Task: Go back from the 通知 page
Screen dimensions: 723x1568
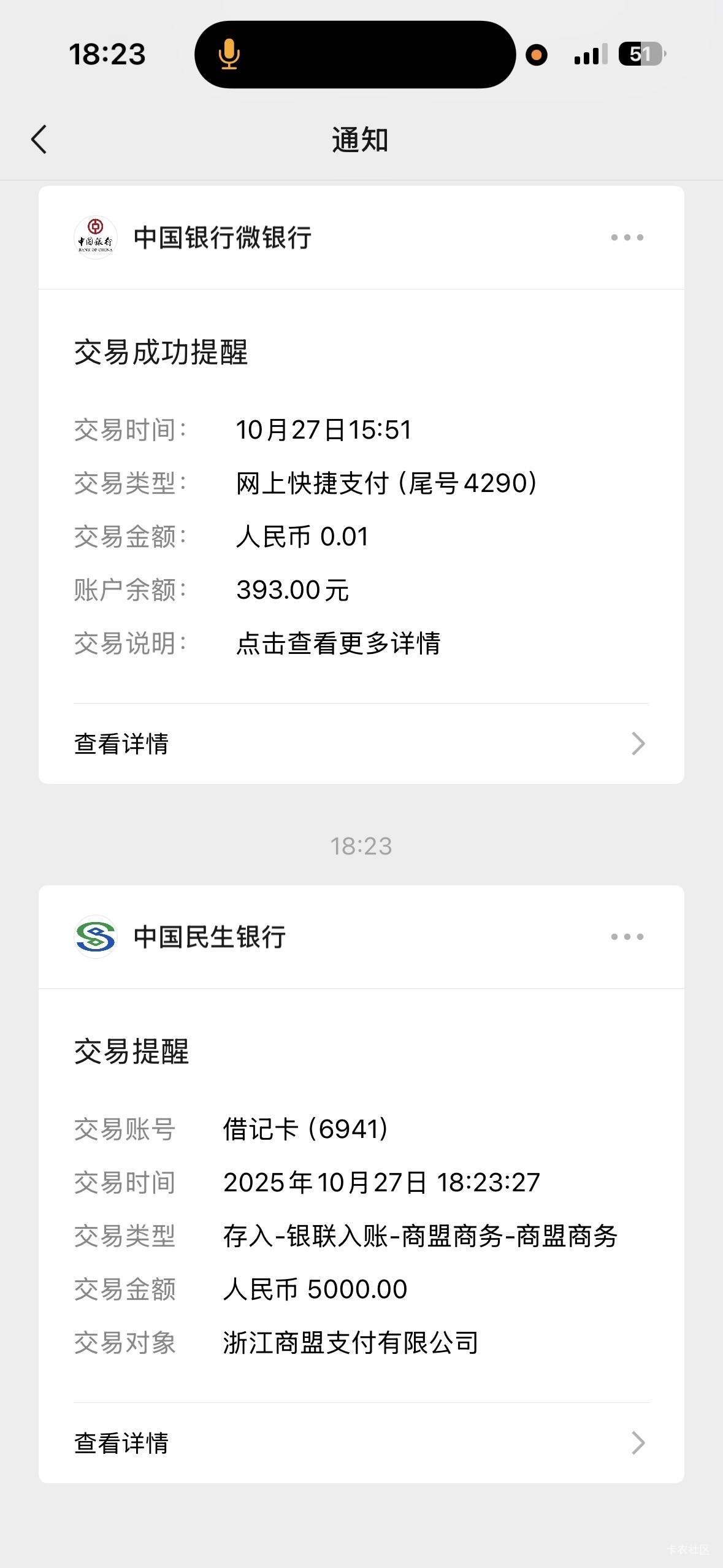Action: [39, 139]
